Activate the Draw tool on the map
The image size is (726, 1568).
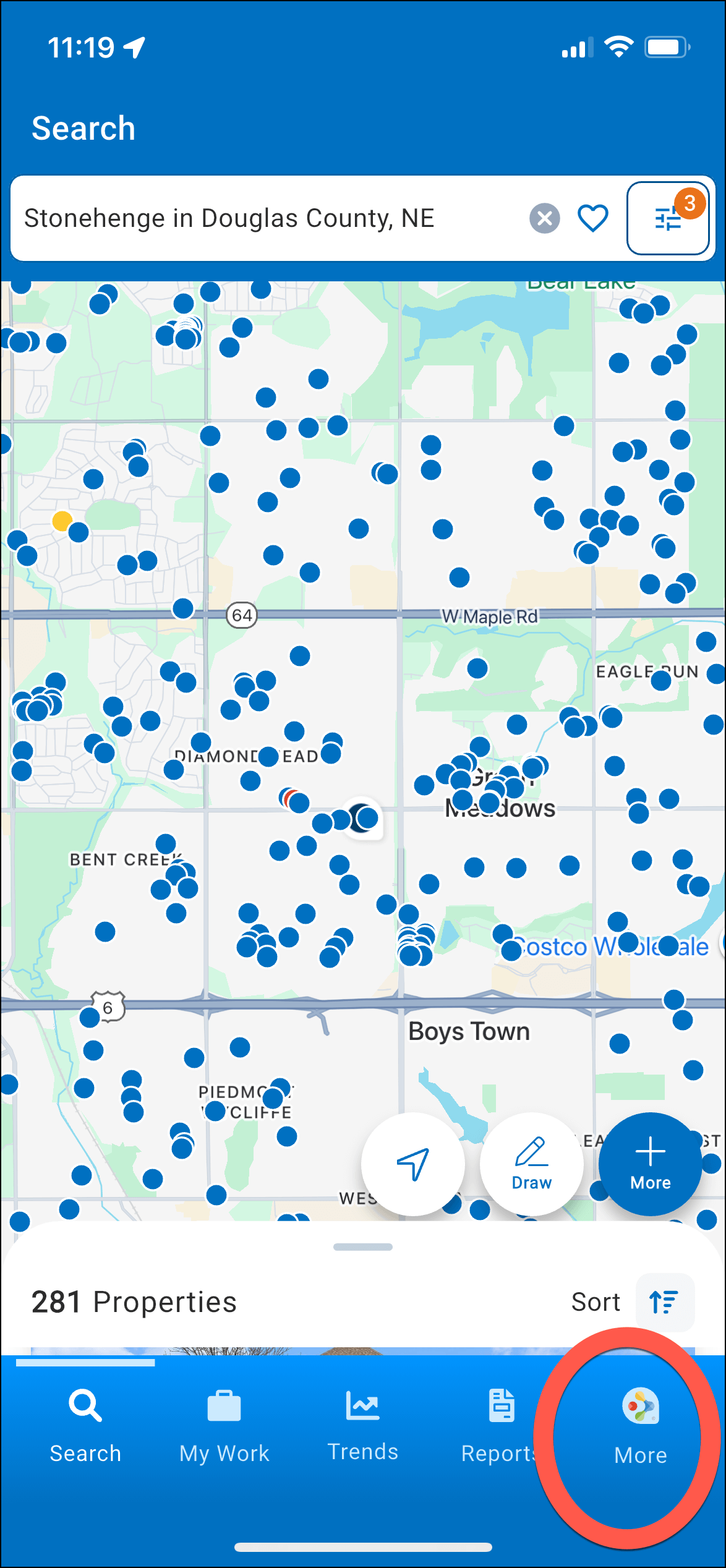[531, 1164]
